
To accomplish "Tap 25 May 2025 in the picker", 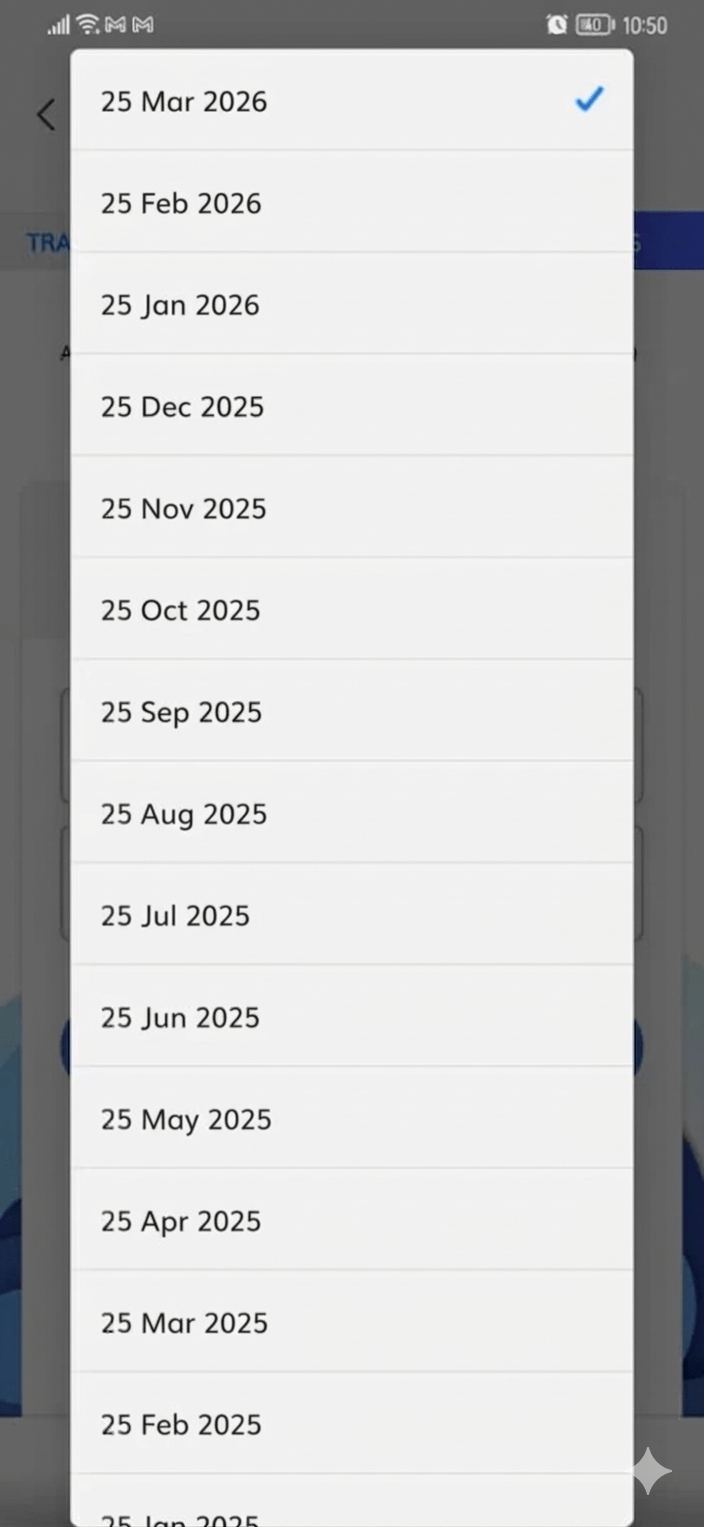I will (350, 1119).
